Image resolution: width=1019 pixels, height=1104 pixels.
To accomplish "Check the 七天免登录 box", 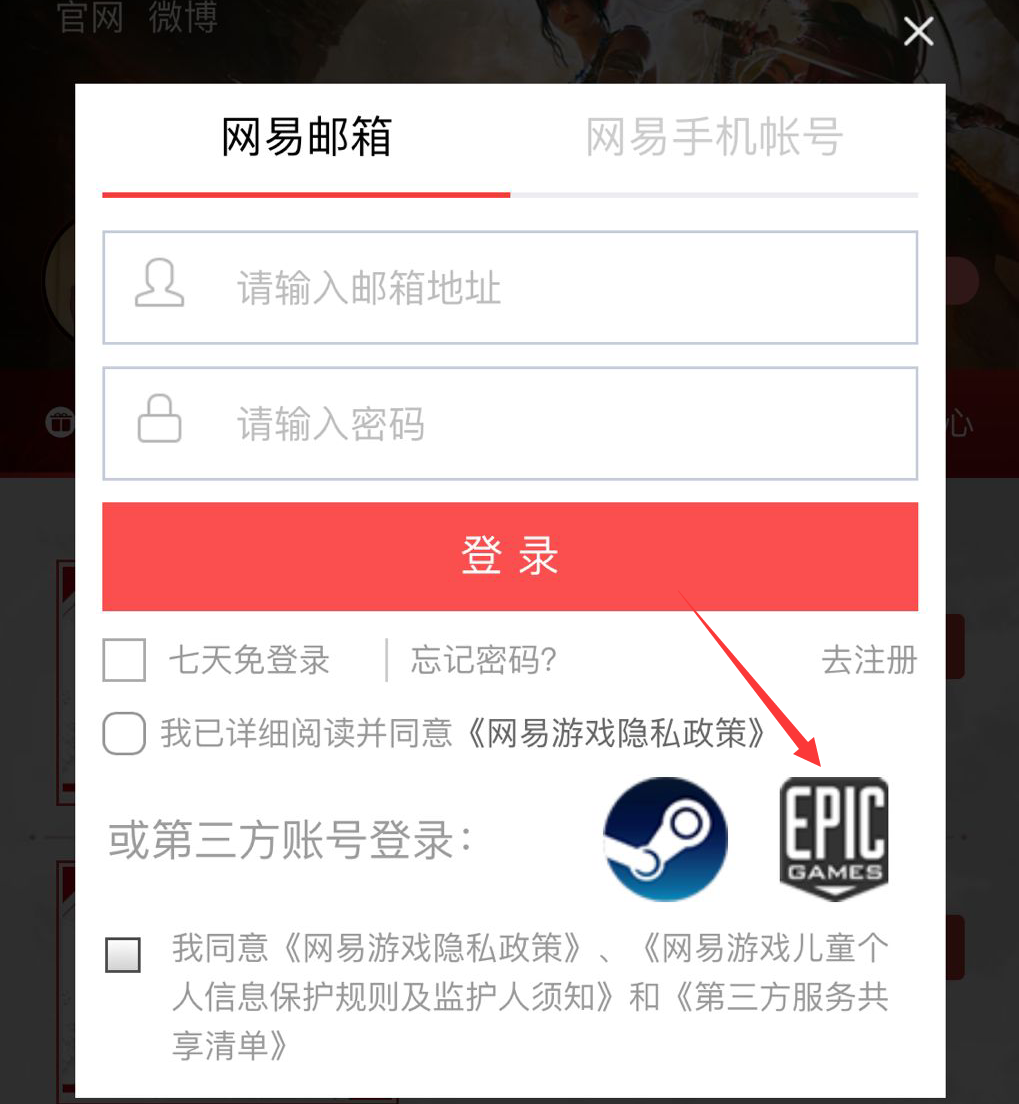I will point(124,660).
